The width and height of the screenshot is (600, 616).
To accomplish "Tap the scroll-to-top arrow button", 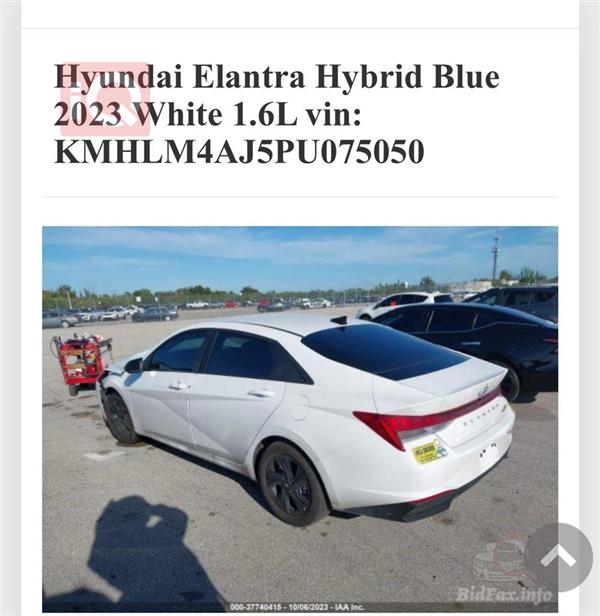I will (x=558, y=557).
